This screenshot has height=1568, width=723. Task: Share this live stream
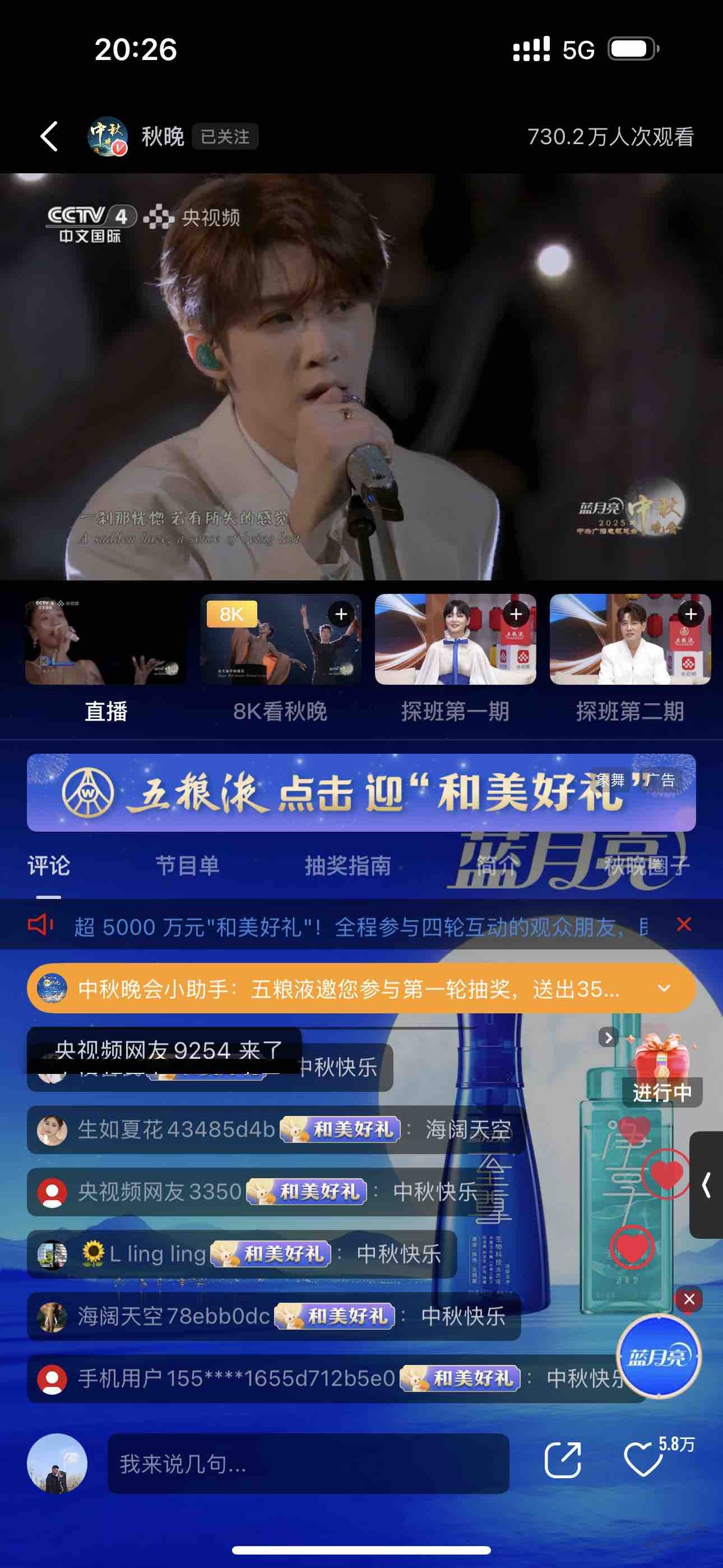coord(562,1460)
